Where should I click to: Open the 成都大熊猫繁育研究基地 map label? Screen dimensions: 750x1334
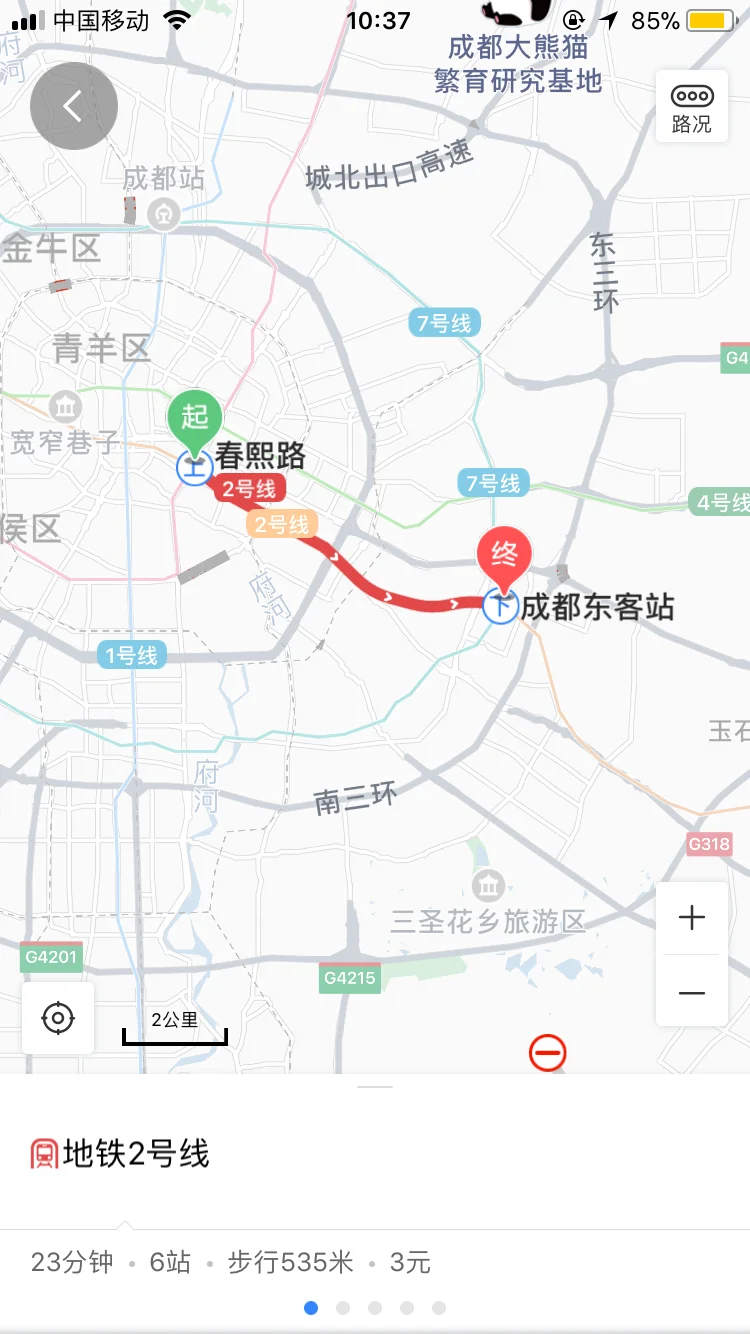click(x=516, y=62)
